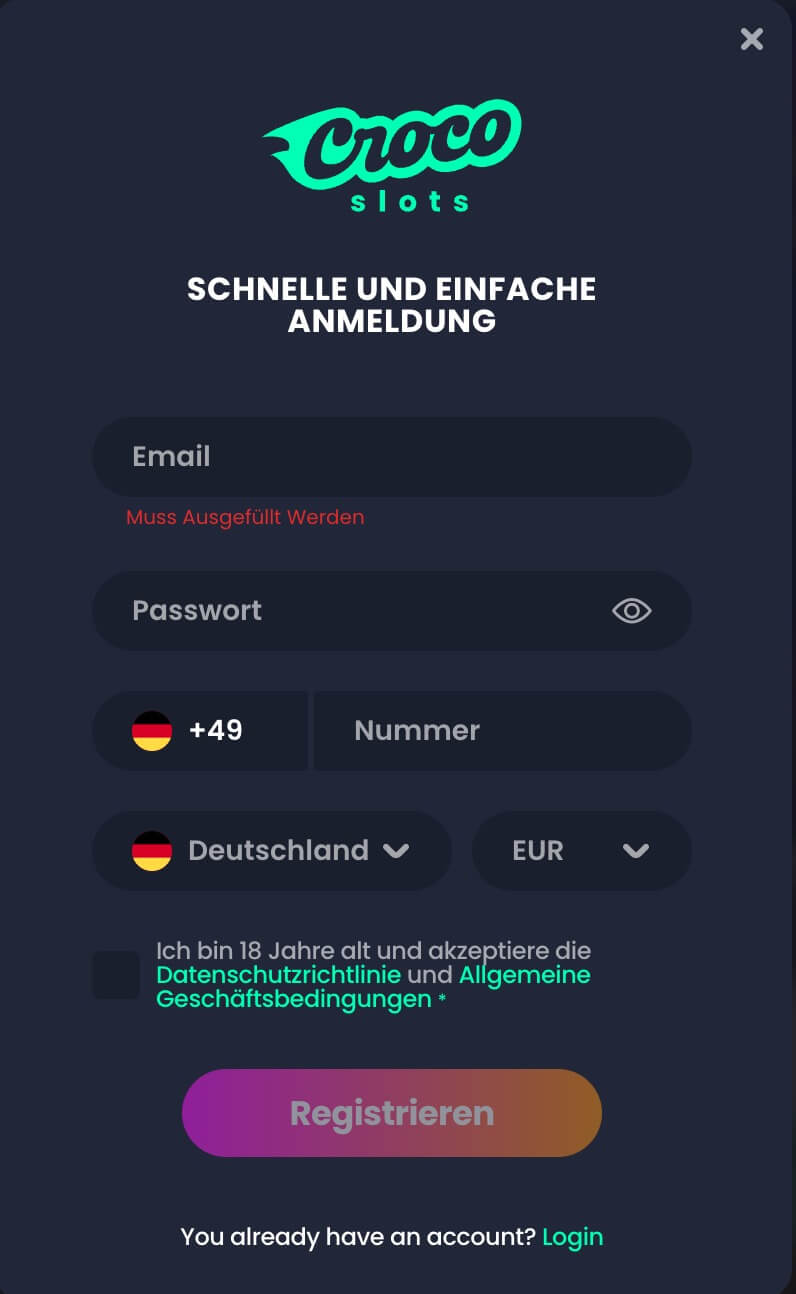This screenshot has height=1294, width=796.
Task: Go to Login
Action: pyautogui.click(x=572, y=1237)
